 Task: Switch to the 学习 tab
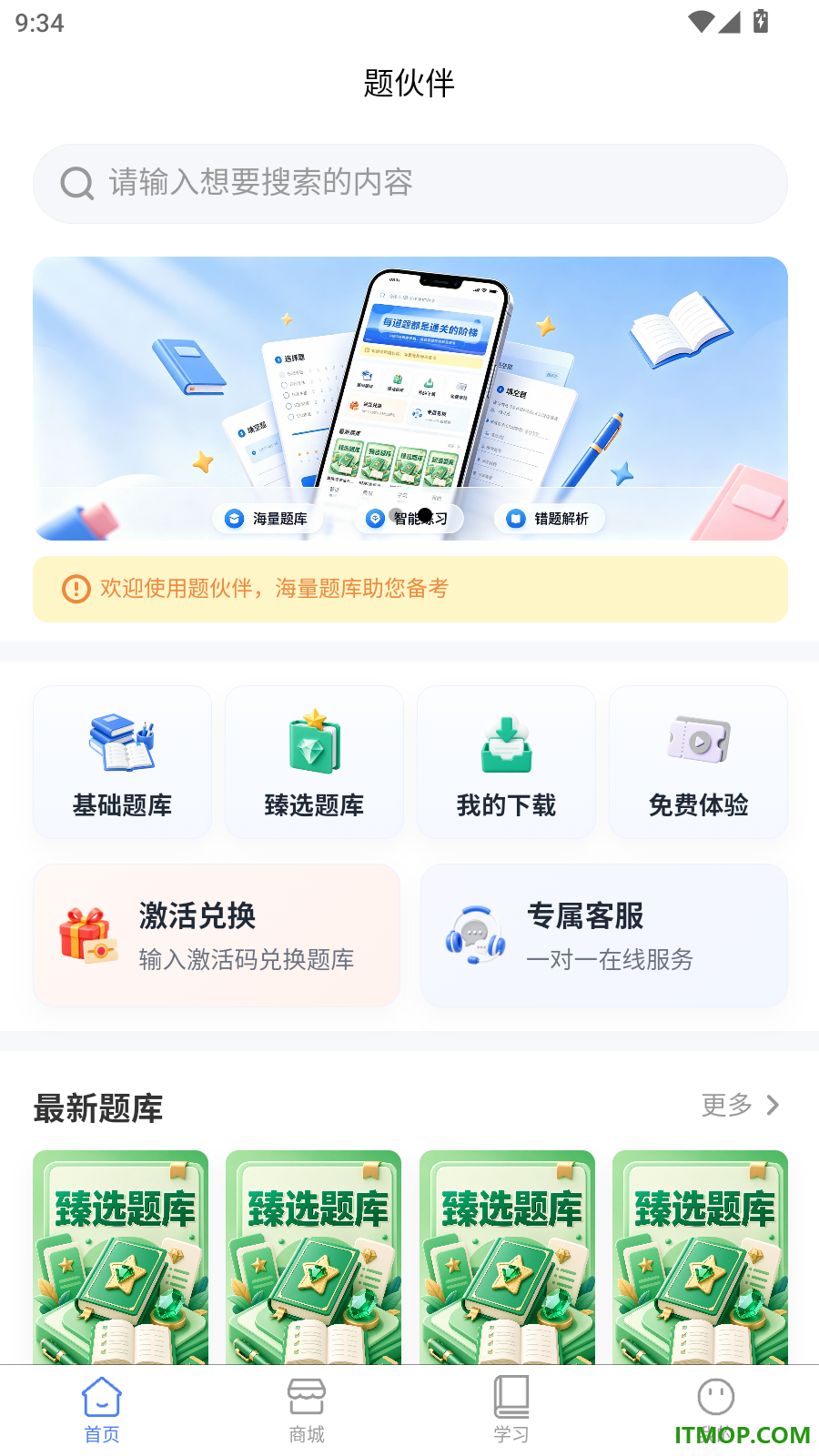coord(511,1410)
